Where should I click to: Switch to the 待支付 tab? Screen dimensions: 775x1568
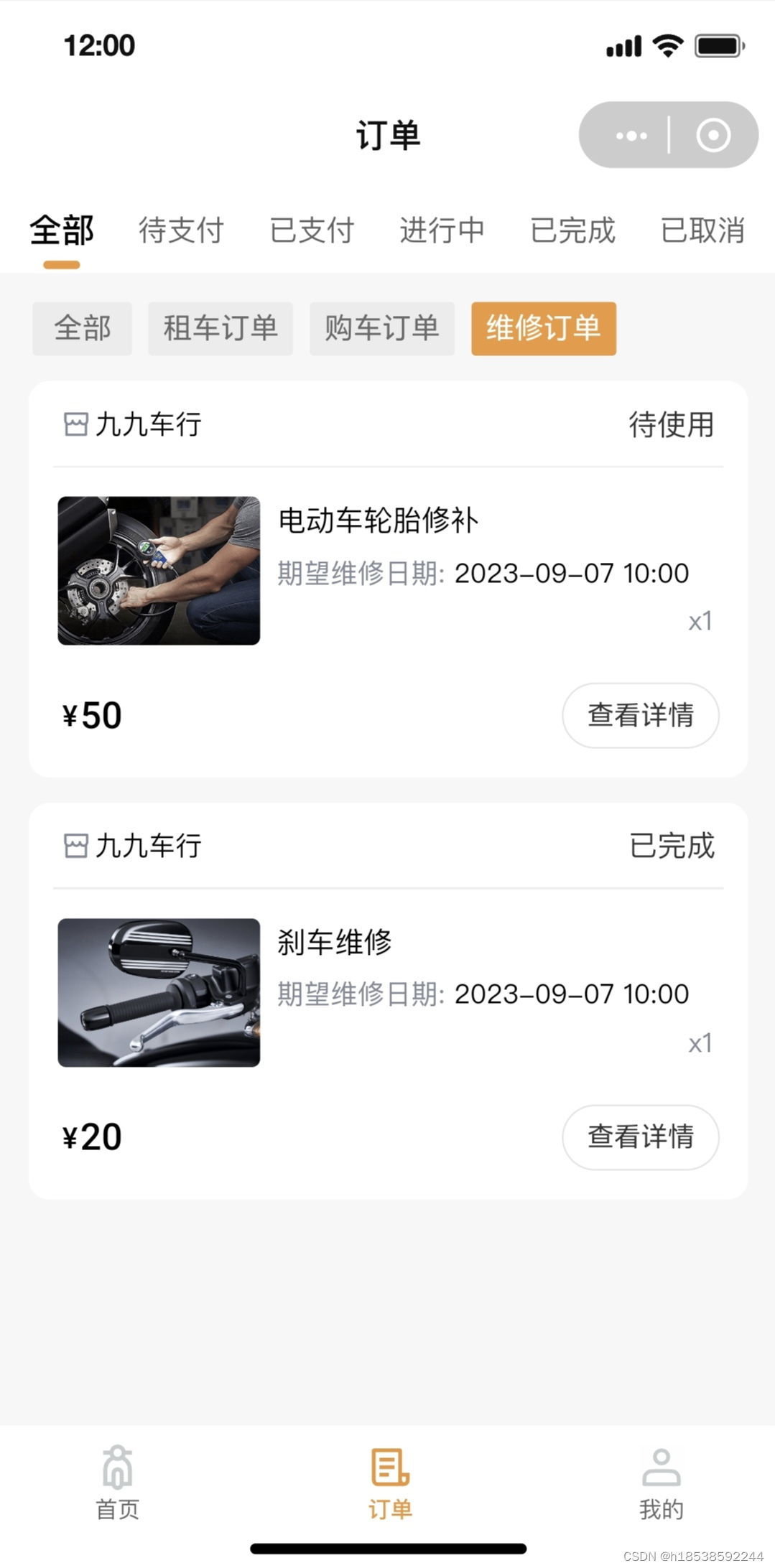(181, 230)
